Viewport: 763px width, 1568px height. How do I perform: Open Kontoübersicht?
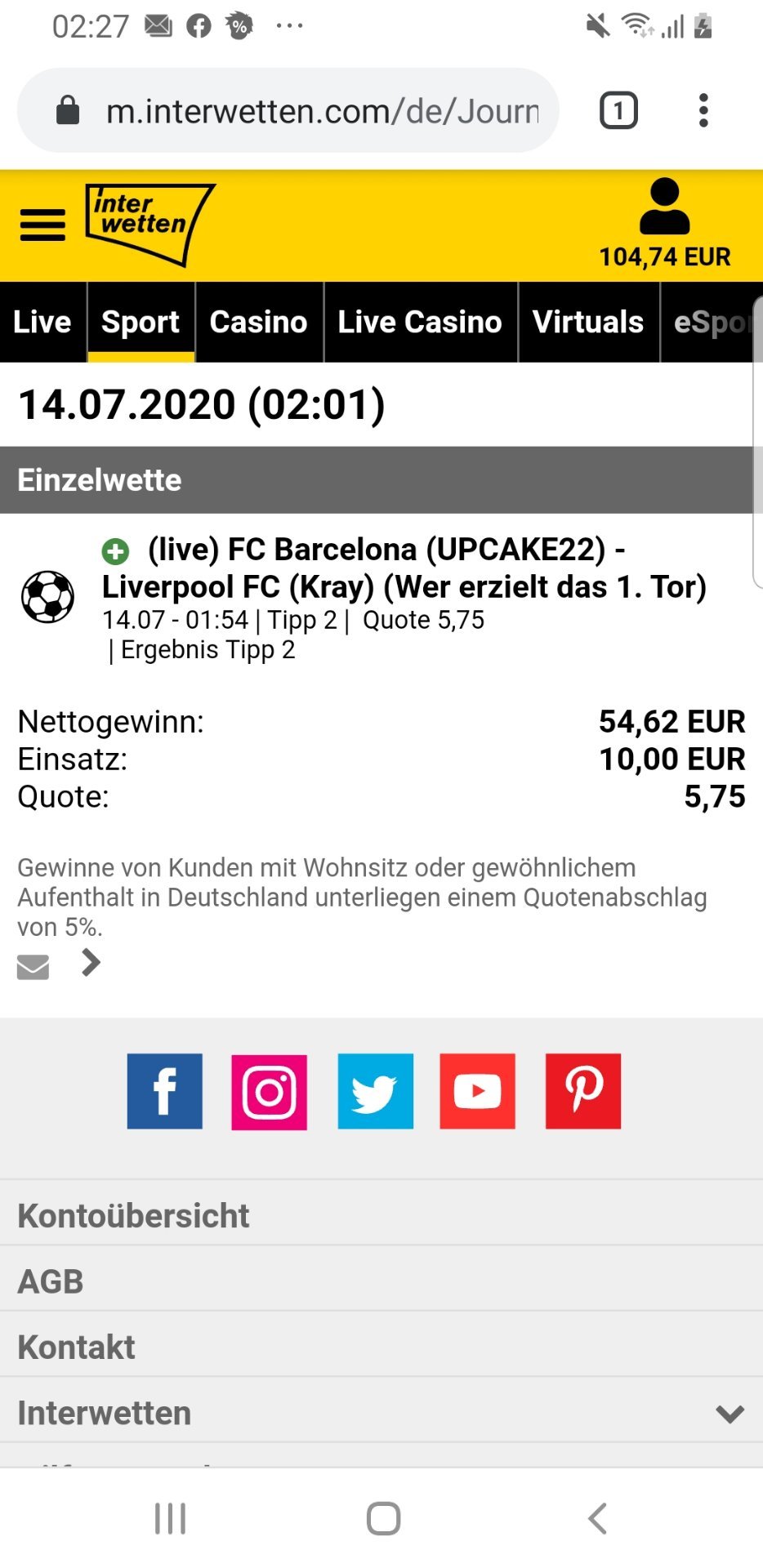381,1215
